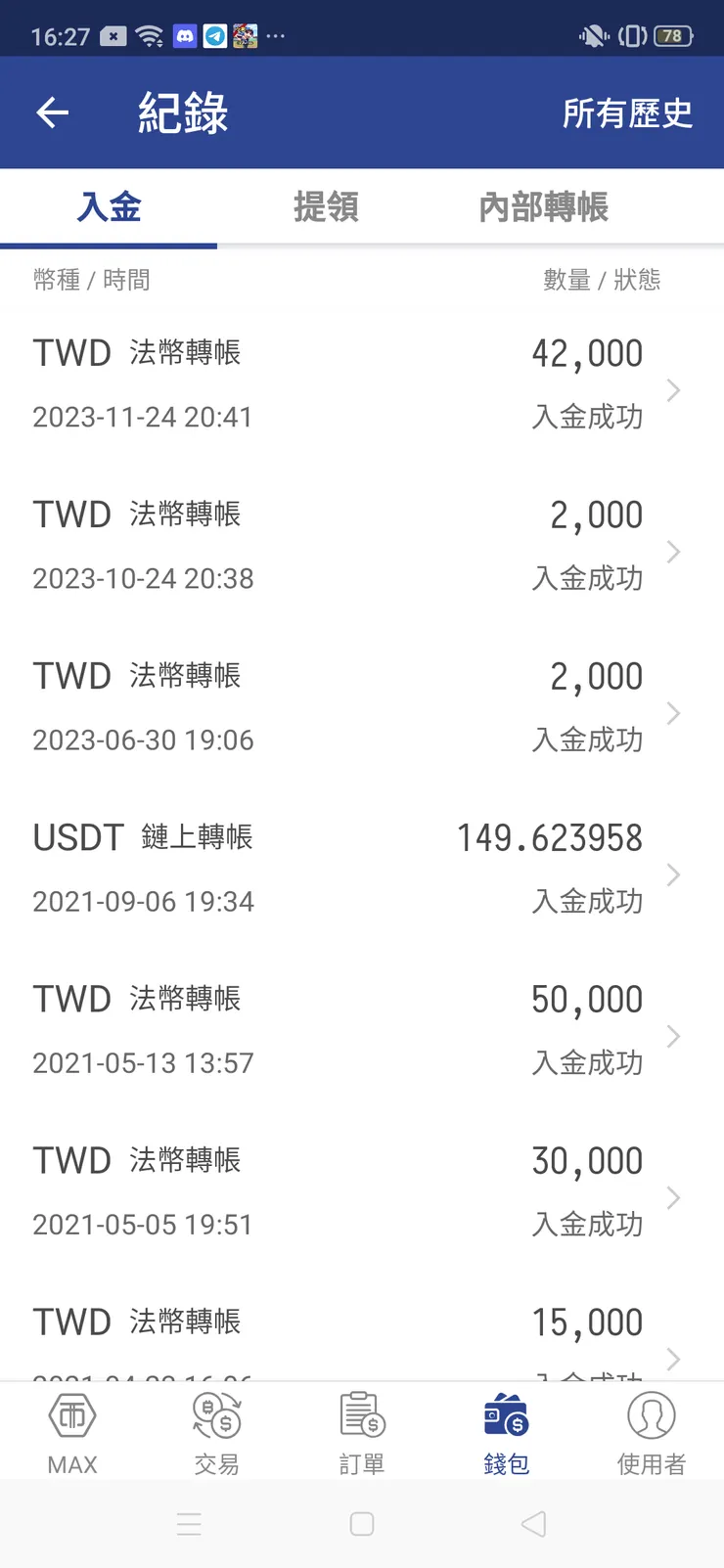Tap the 入金 deposit tab label

[109, 207]
